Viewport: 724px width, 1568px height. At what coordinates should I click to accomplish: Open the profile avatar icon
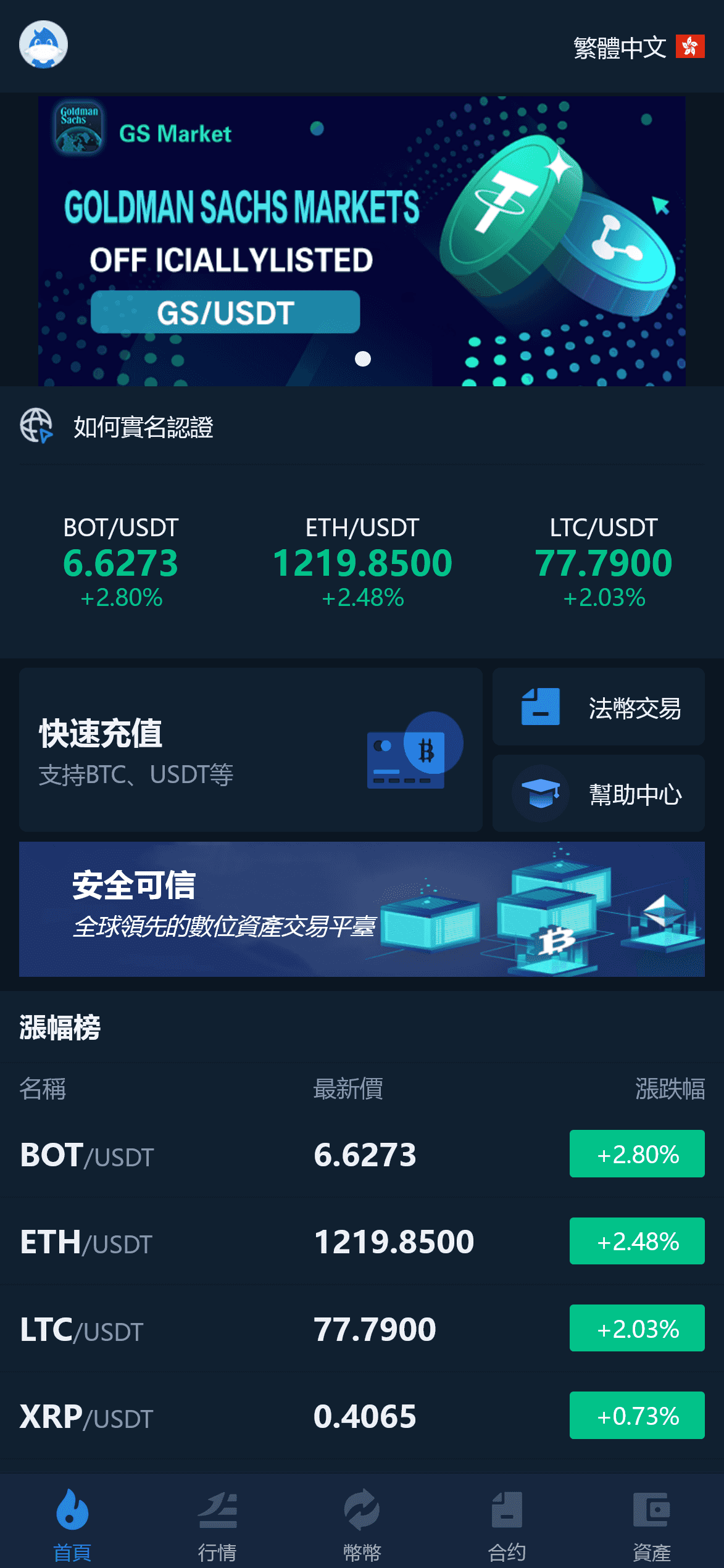click(x=43, y=44)
